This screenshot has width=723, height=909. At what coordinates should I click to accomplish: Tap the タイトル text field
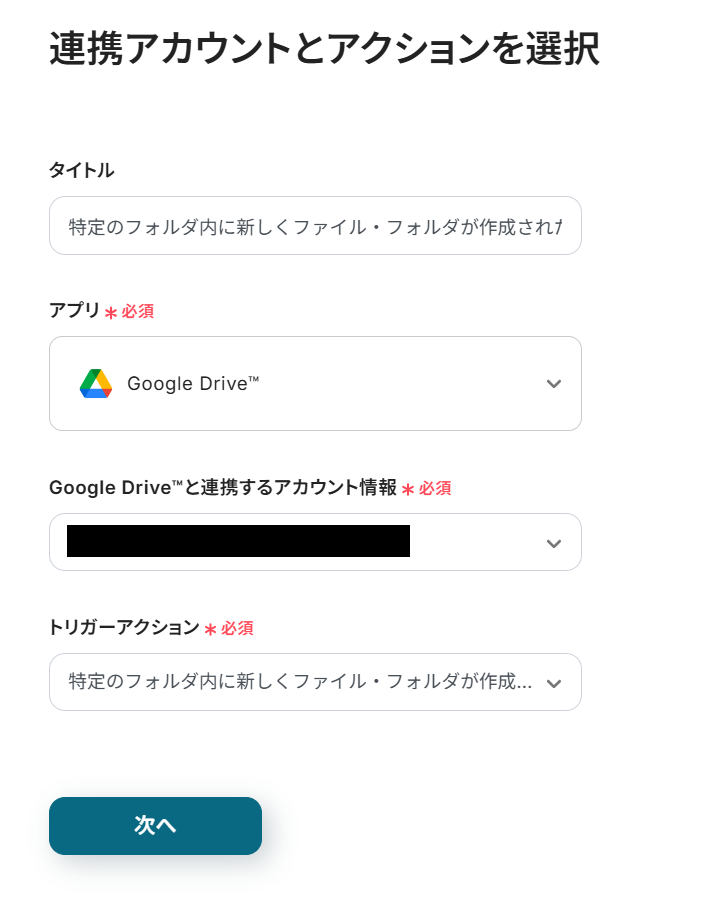pyautogui.click(x=314, y=226)
